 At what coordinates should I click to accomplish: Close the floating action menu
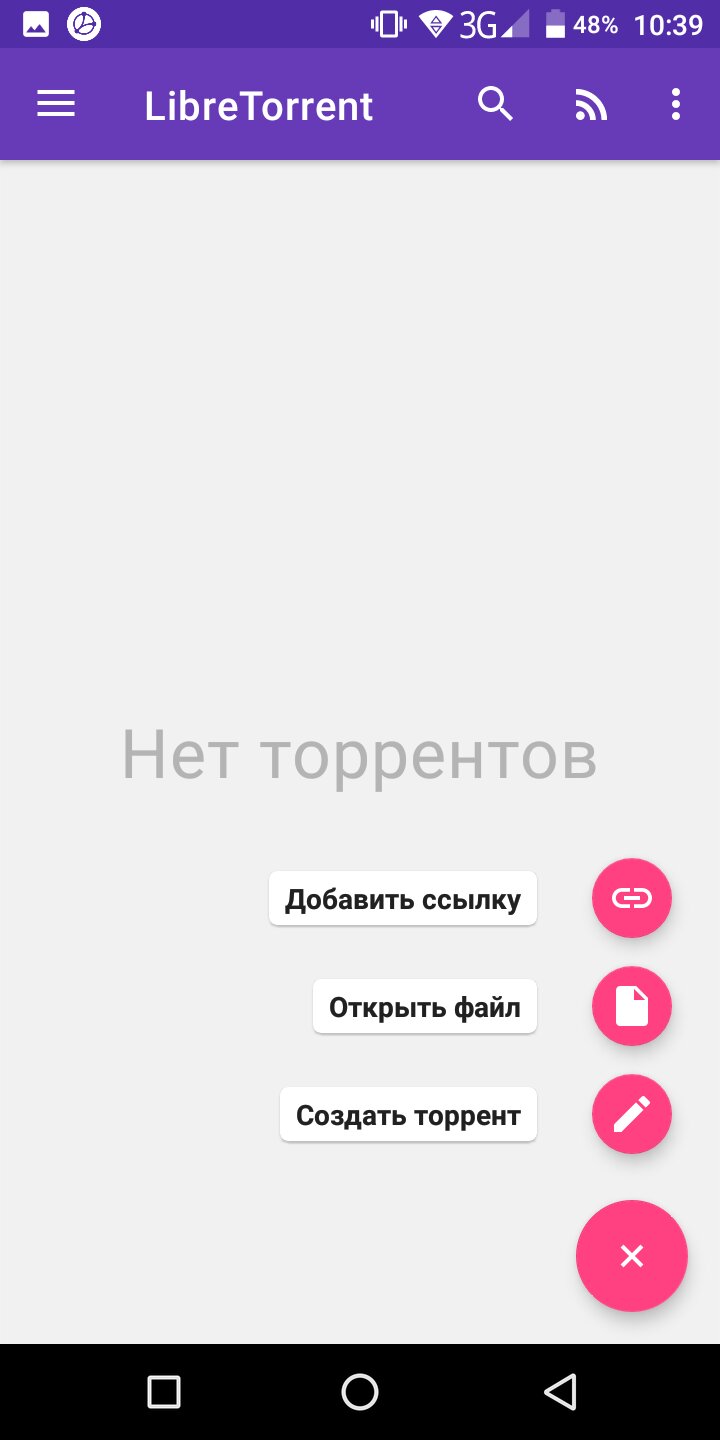click(x=632, y=1256)
